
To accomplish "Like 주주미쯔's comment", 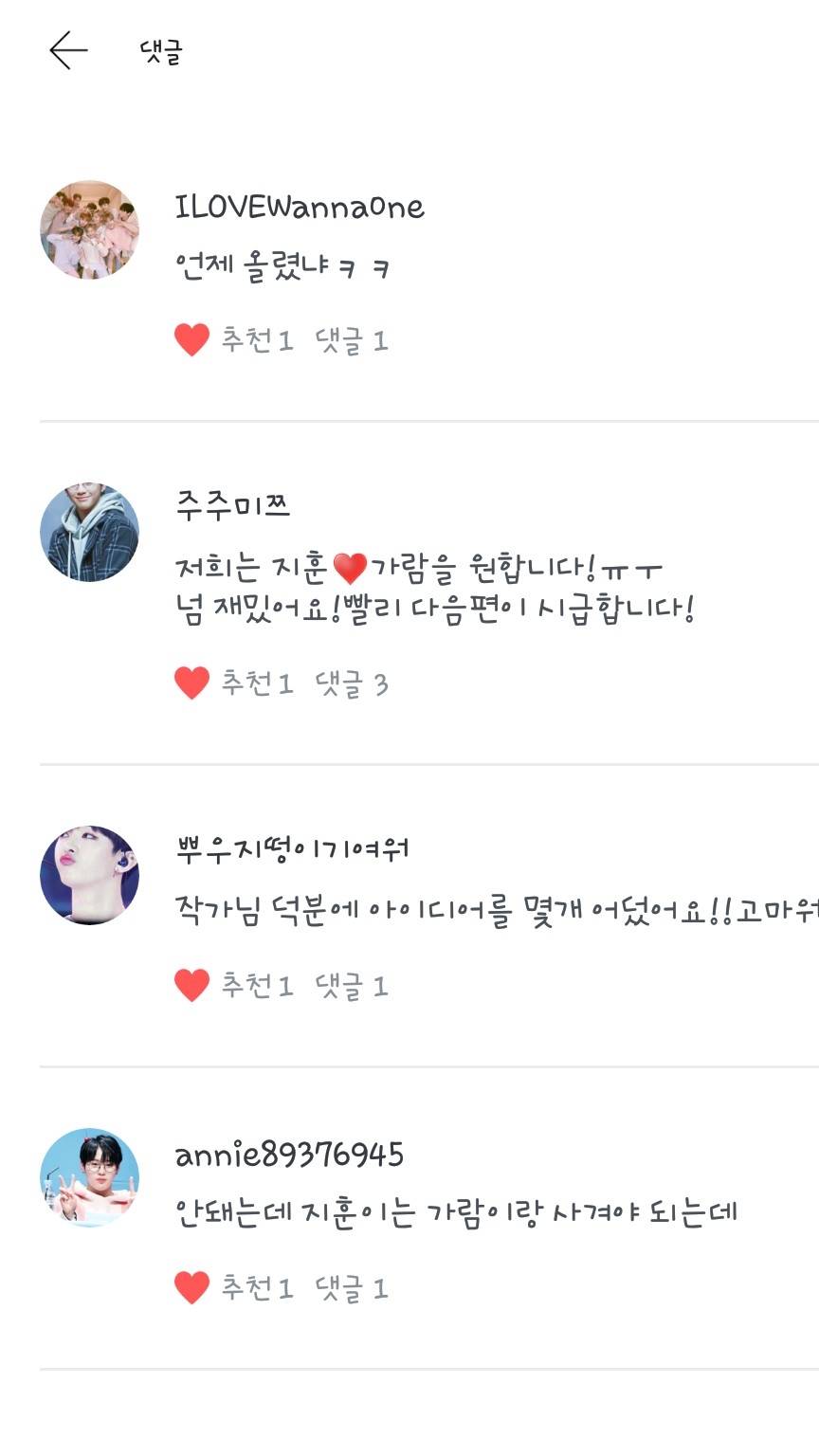I will 191,682.
